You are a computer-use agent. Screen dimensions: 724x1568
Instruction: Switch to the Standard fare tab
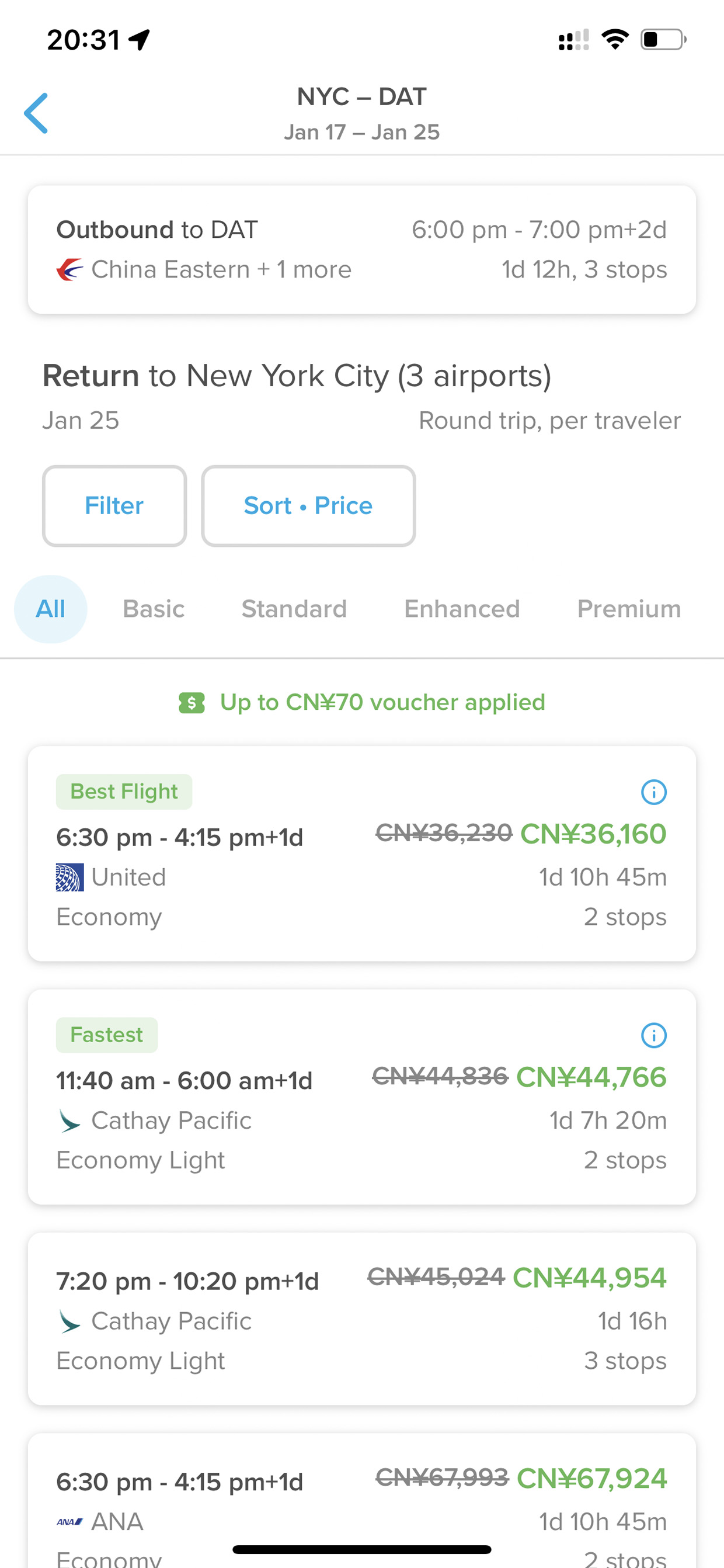point(294,609)
